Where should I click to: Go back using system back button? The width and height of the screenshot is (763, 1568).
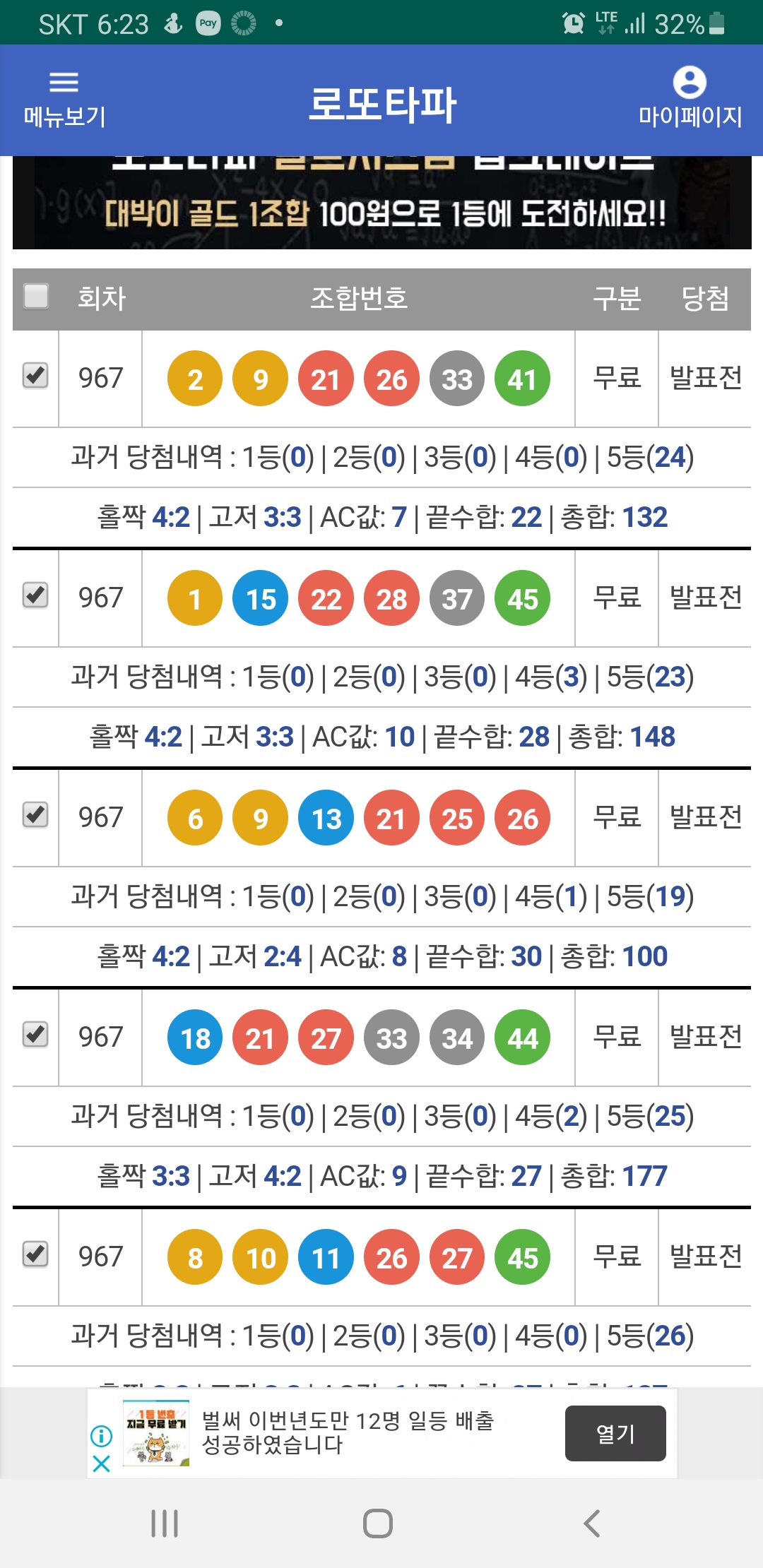coord(592,1523)
